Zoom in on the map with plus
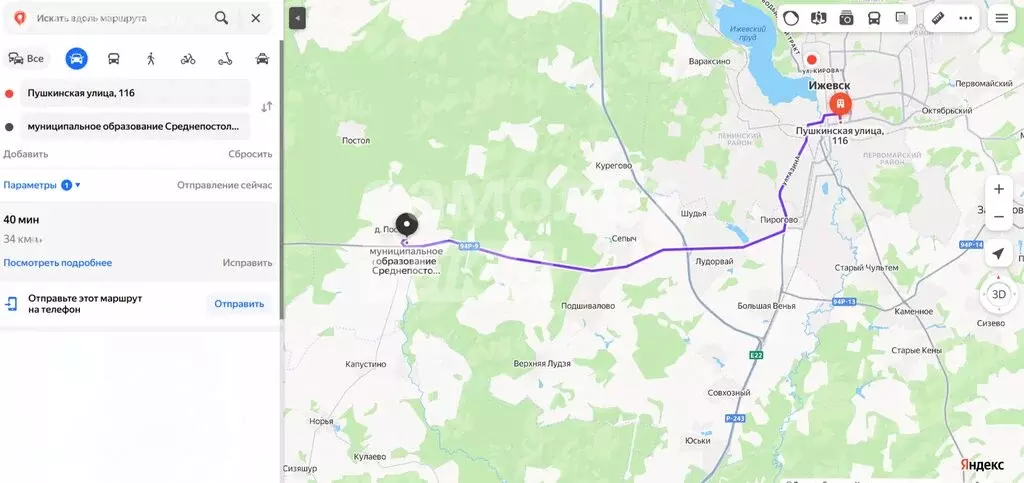Viewport: 1024px width, 483px height. pyautogui.click(x=998, y=189)
